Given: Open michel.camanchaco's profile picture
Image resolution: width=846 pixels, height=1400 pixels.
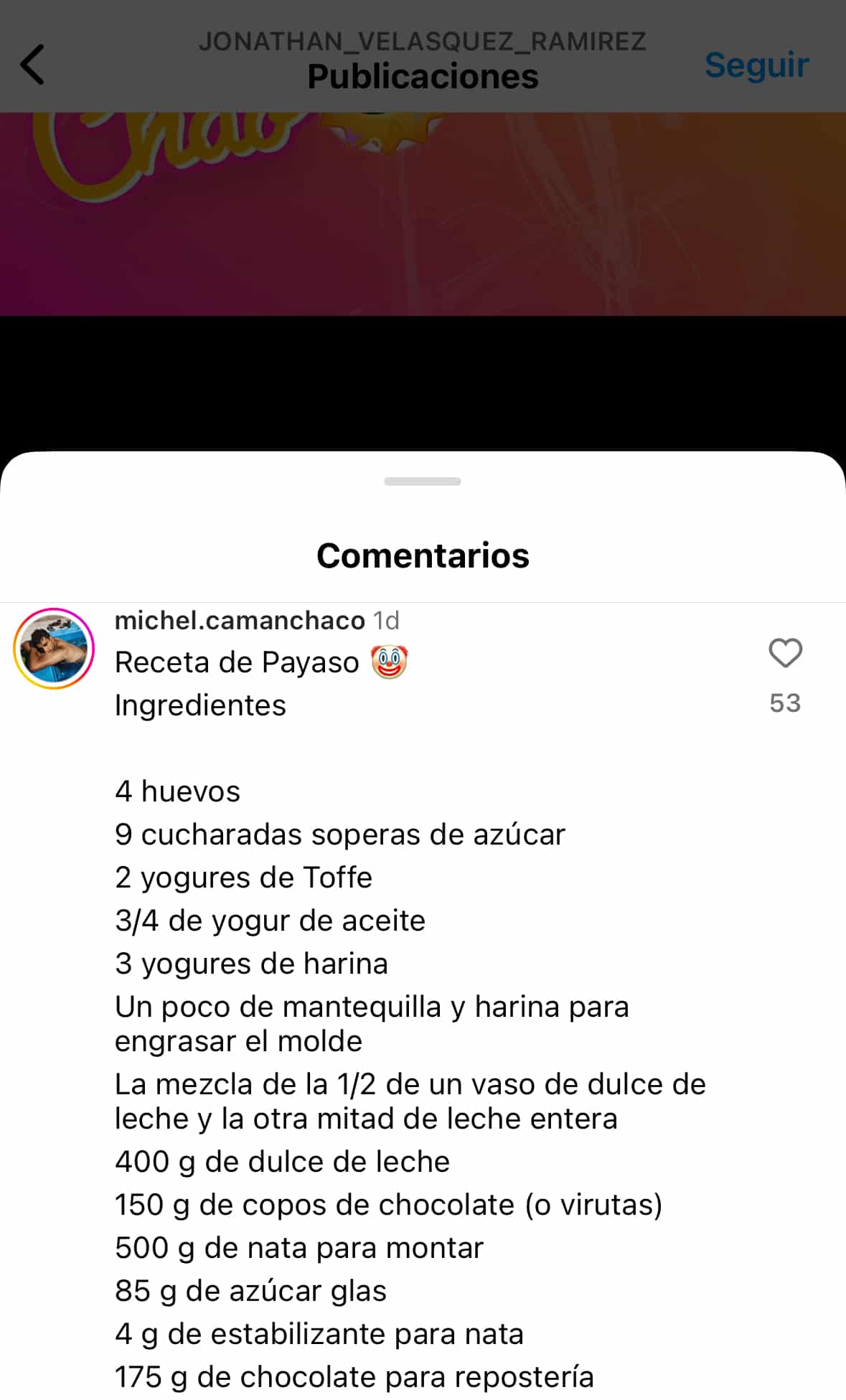Looking at the screenshot, I should 54,649.
